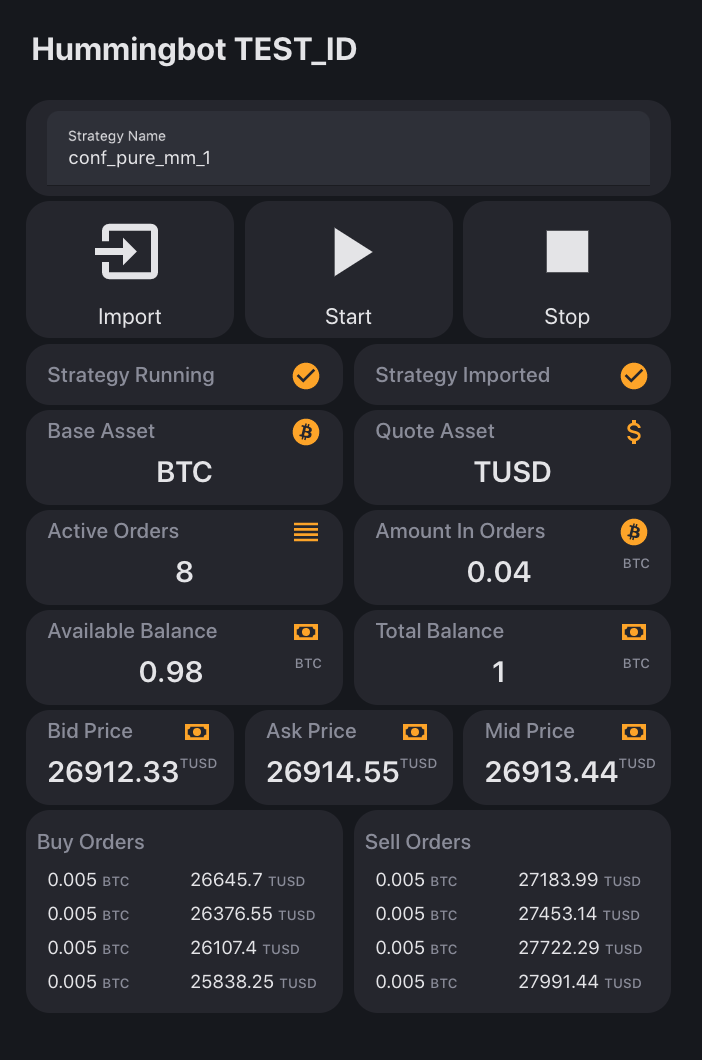Start the trading strategy

[348, 269]
